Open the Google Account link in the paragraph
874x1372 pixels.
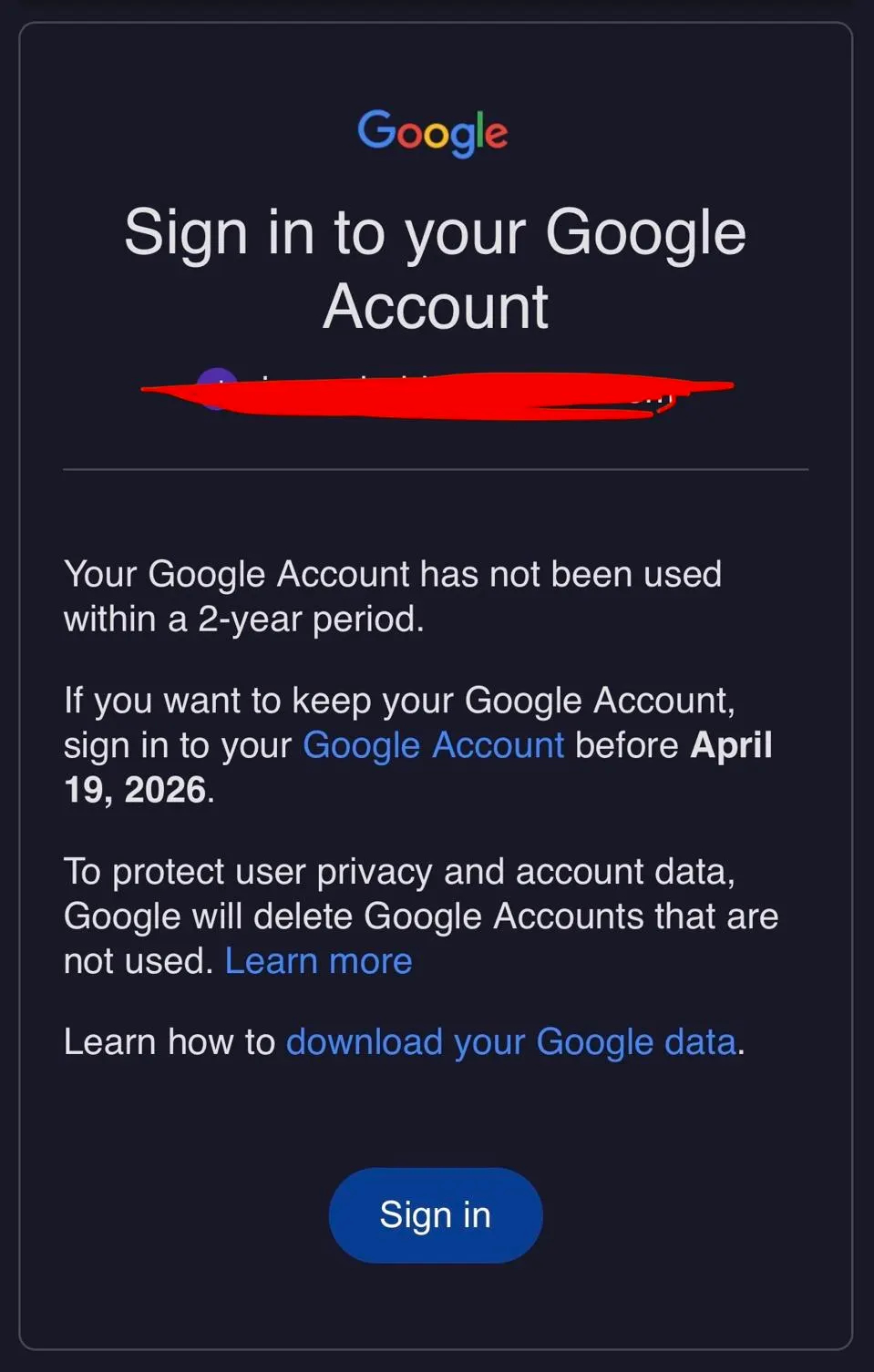(434, 744)
